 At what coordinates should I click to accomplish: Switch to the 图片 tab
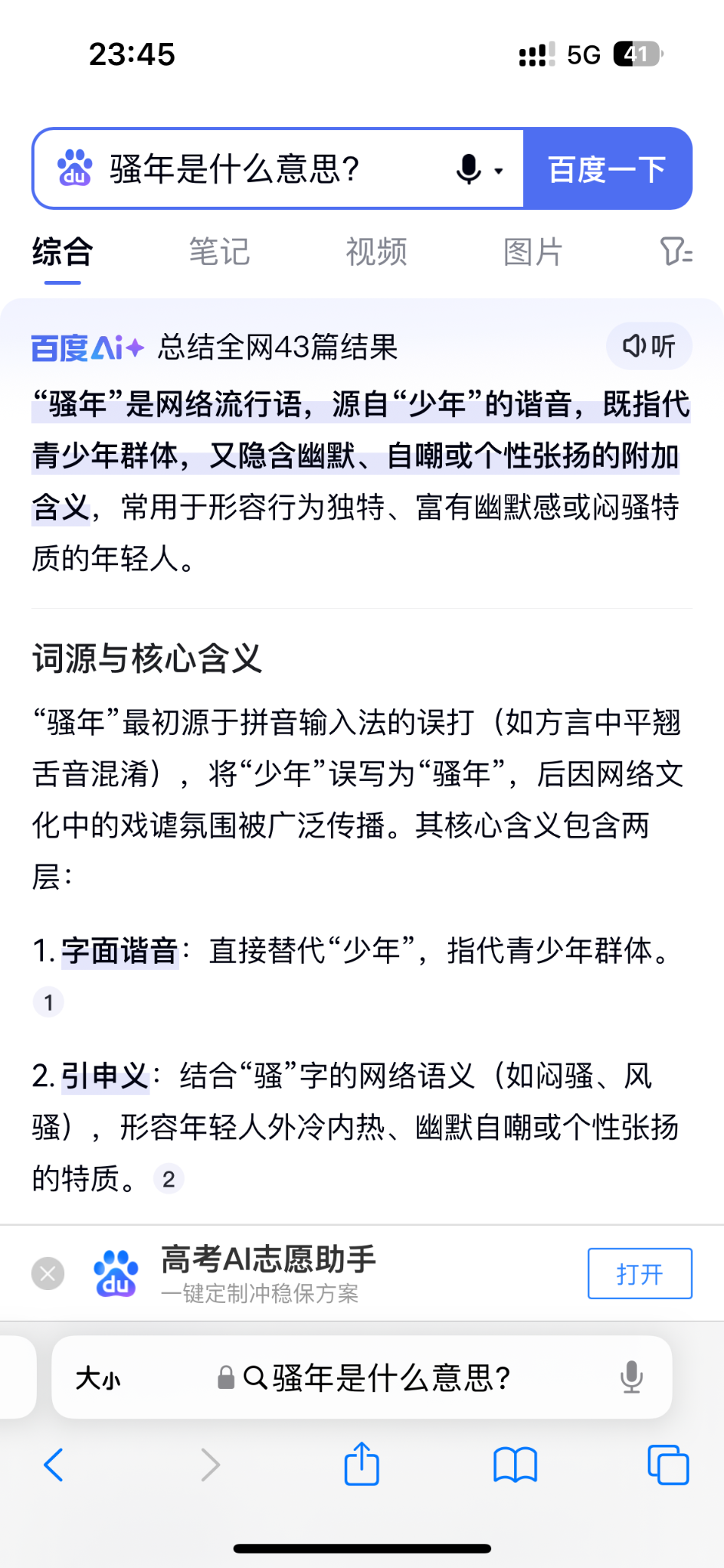point(532,252)
